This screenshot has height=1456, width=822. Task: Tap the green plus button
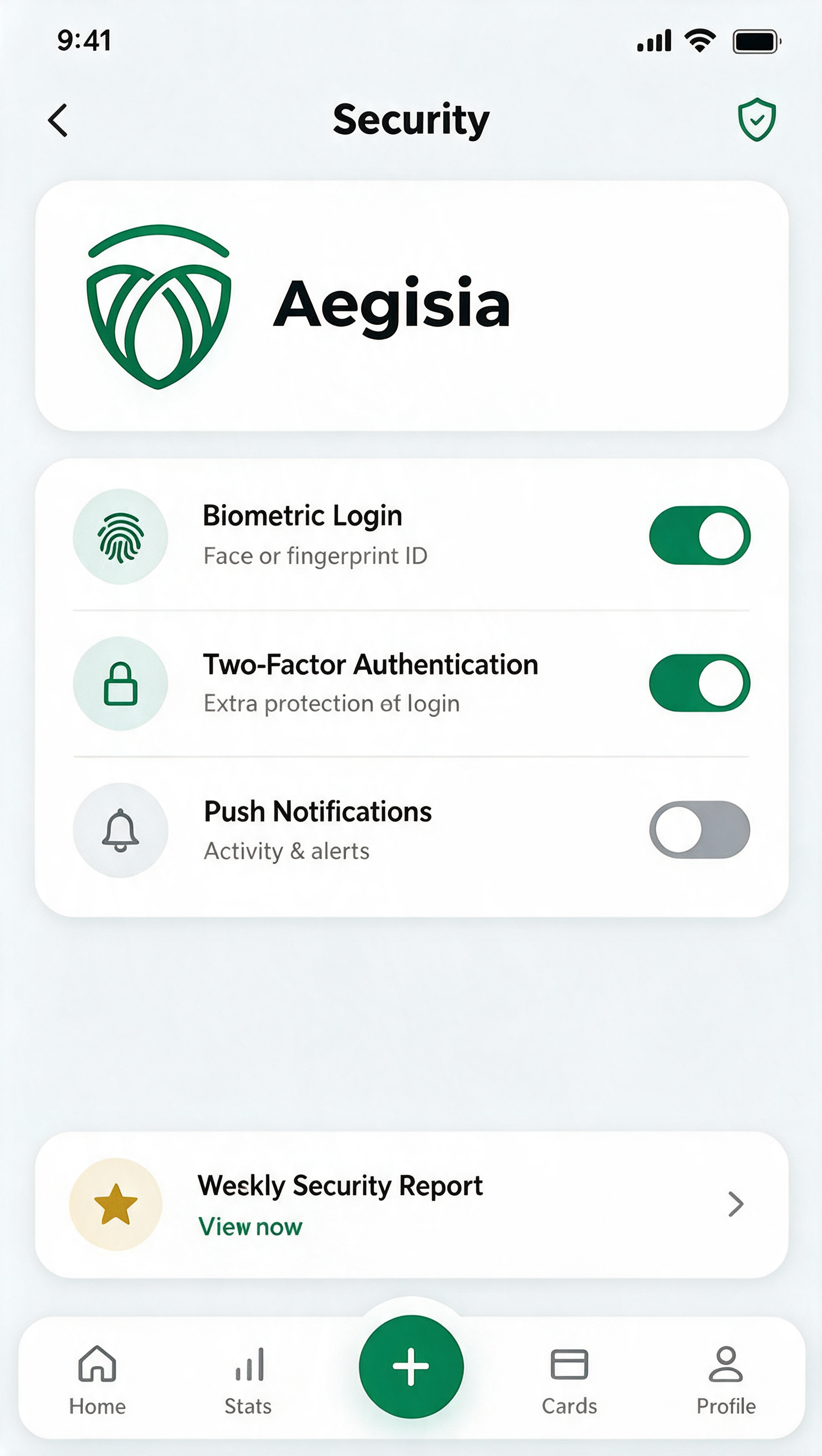[412, 1366]
